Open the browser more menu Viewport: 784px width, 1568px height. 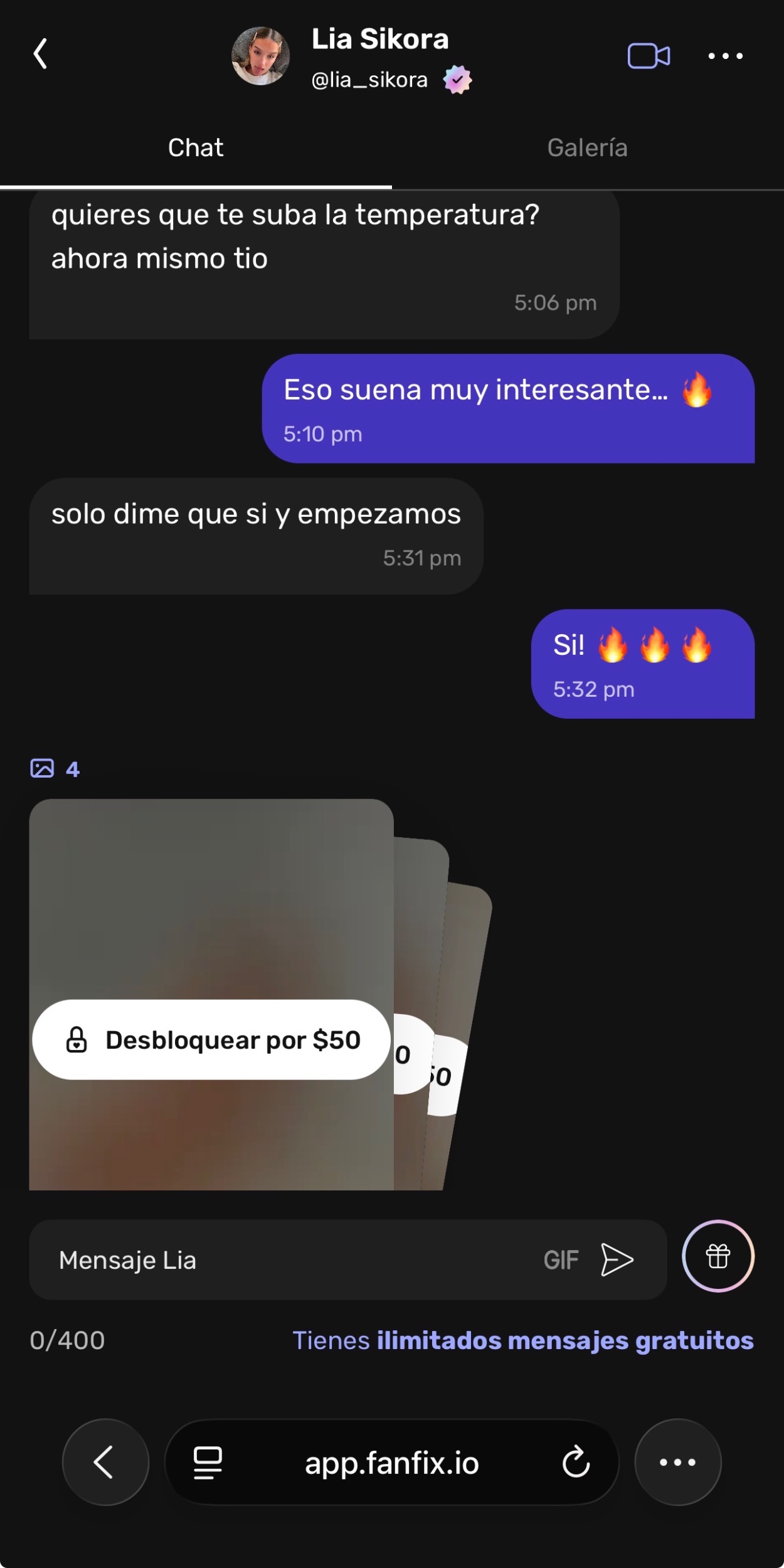(x=677, y=1462)
